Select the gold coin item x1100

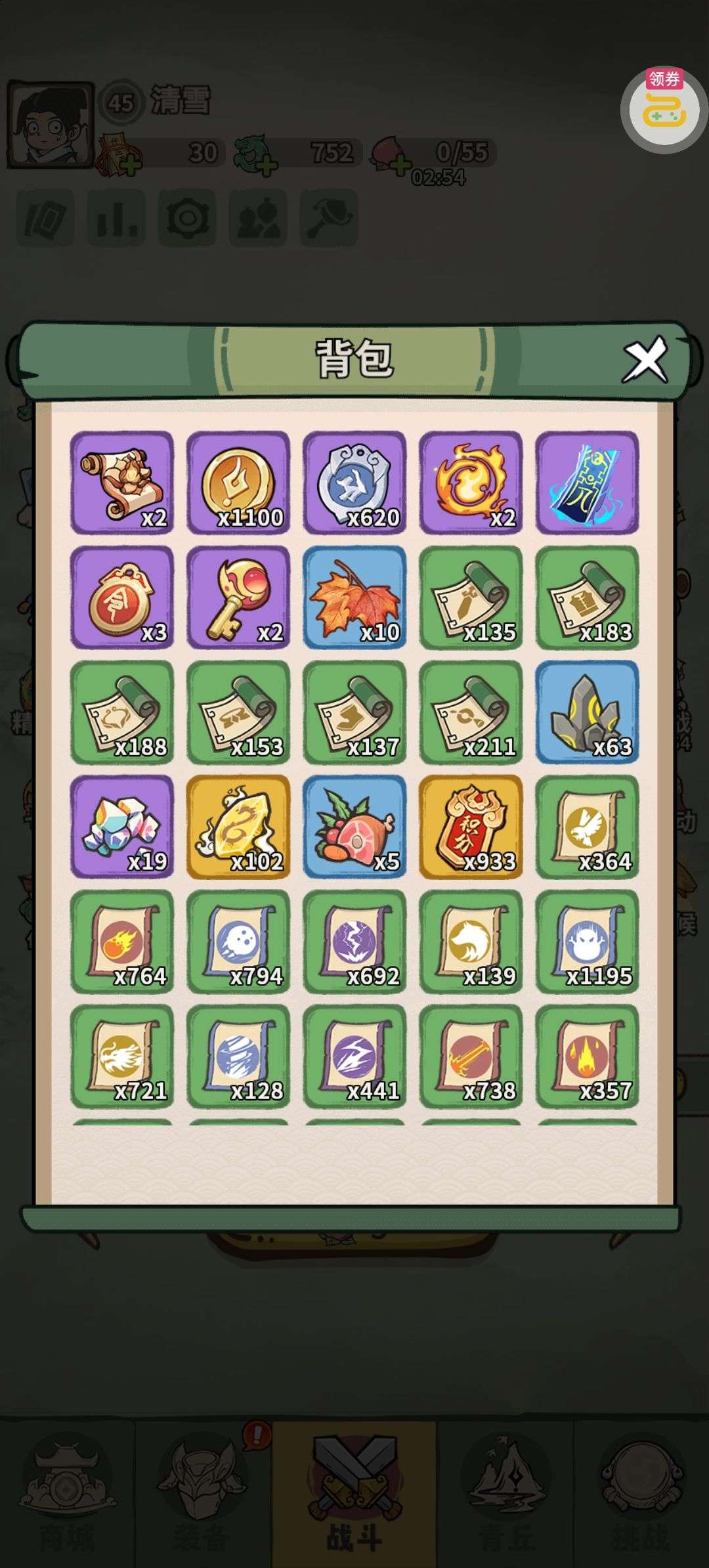(x=238, y=483)
